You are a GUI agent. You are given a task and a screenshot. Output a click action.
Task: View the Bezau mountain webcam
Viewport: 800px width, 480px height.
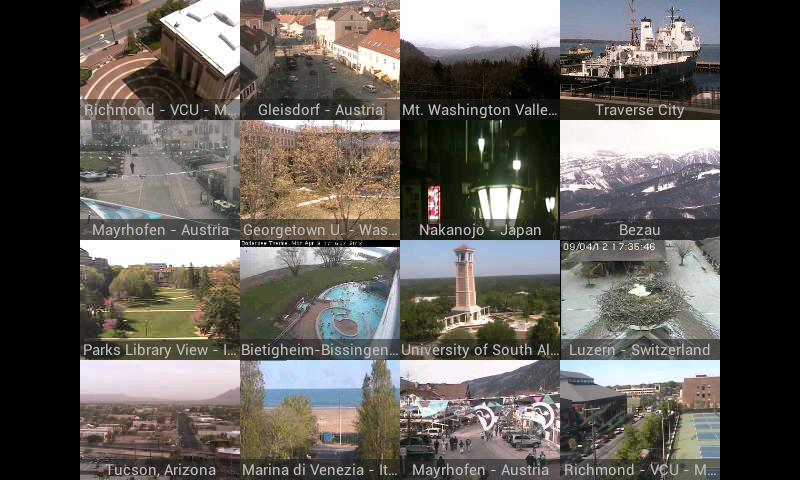click(x=640, y=180)
